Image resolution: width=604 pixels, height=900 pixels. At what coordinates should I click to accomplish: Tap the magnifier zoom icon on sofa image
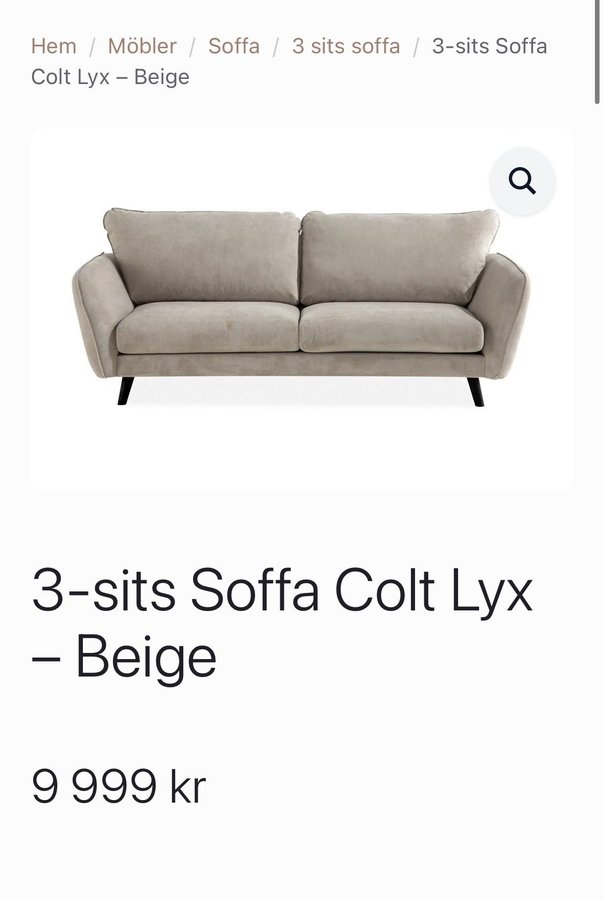coord(522,181)
